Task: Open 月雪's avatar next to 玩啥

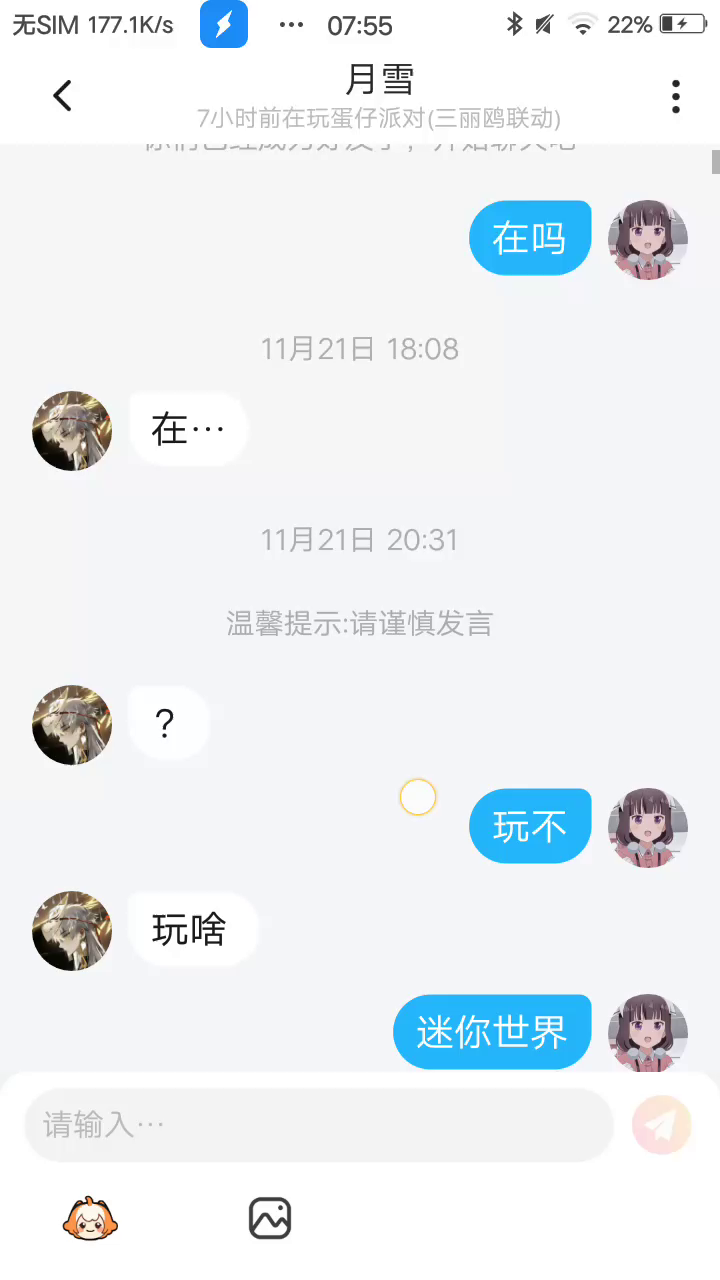Action: [72, 931]
